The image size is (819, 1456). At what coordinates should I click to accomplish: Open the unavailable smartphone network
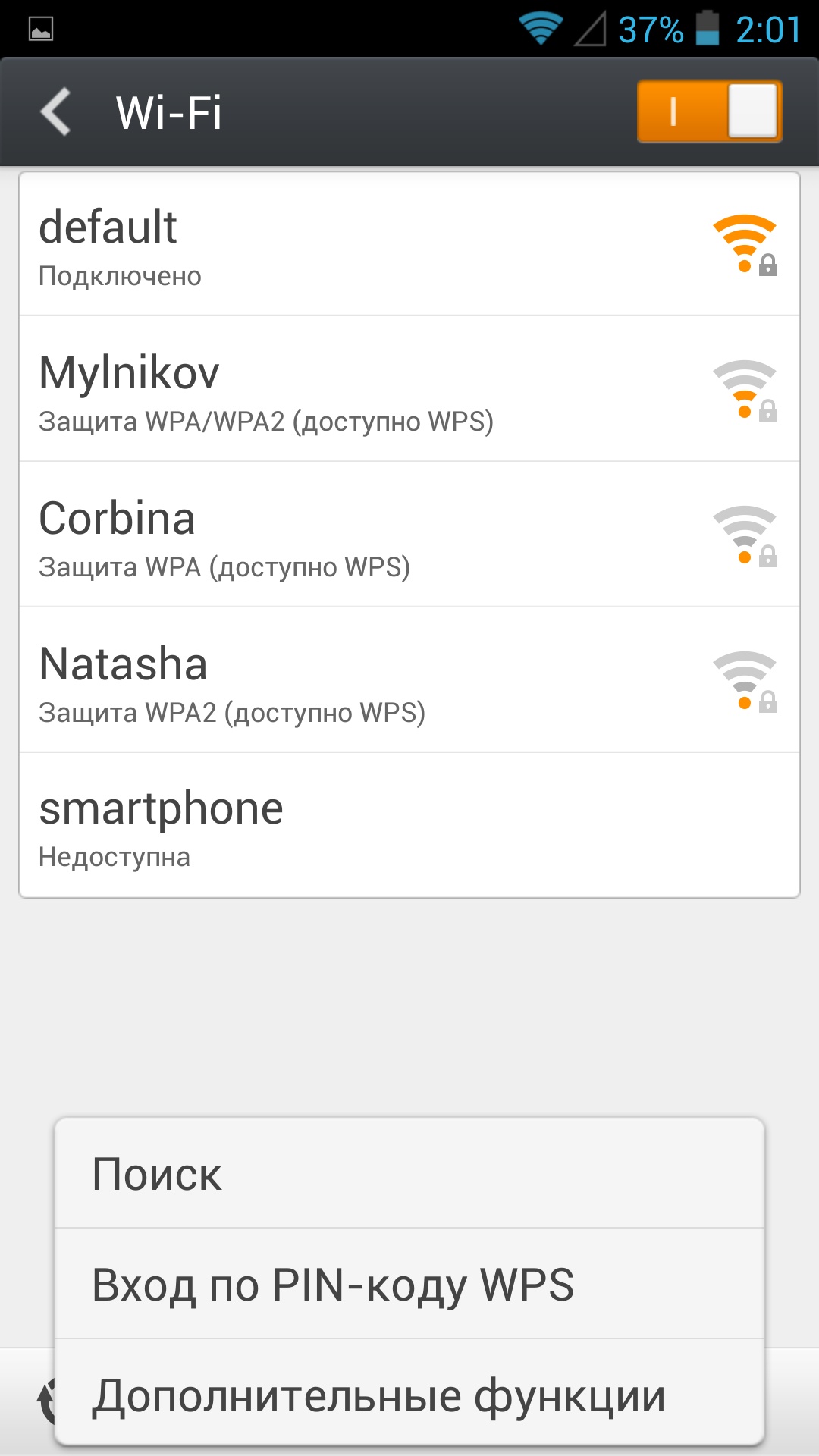(409, 826)
